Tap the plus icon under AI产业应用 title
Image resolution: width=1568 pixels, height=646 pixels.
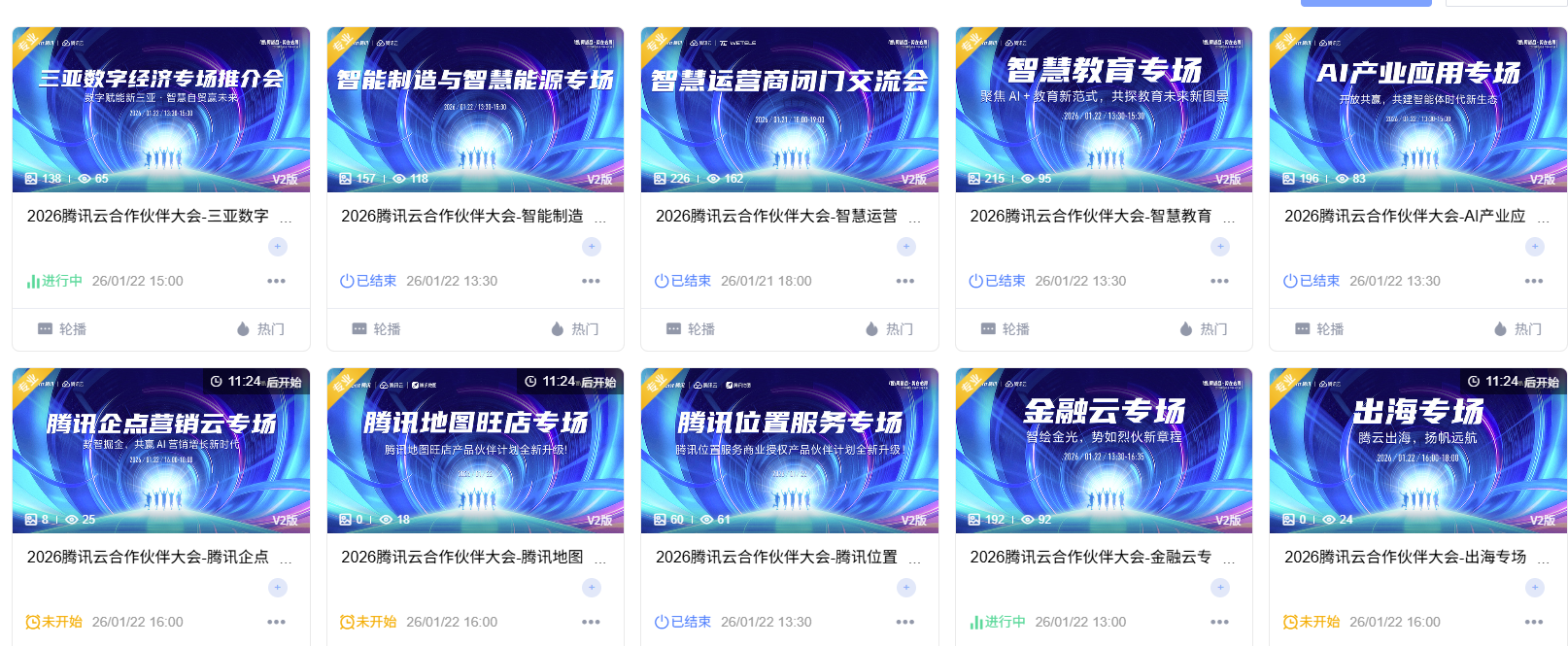click(1535, 247)
